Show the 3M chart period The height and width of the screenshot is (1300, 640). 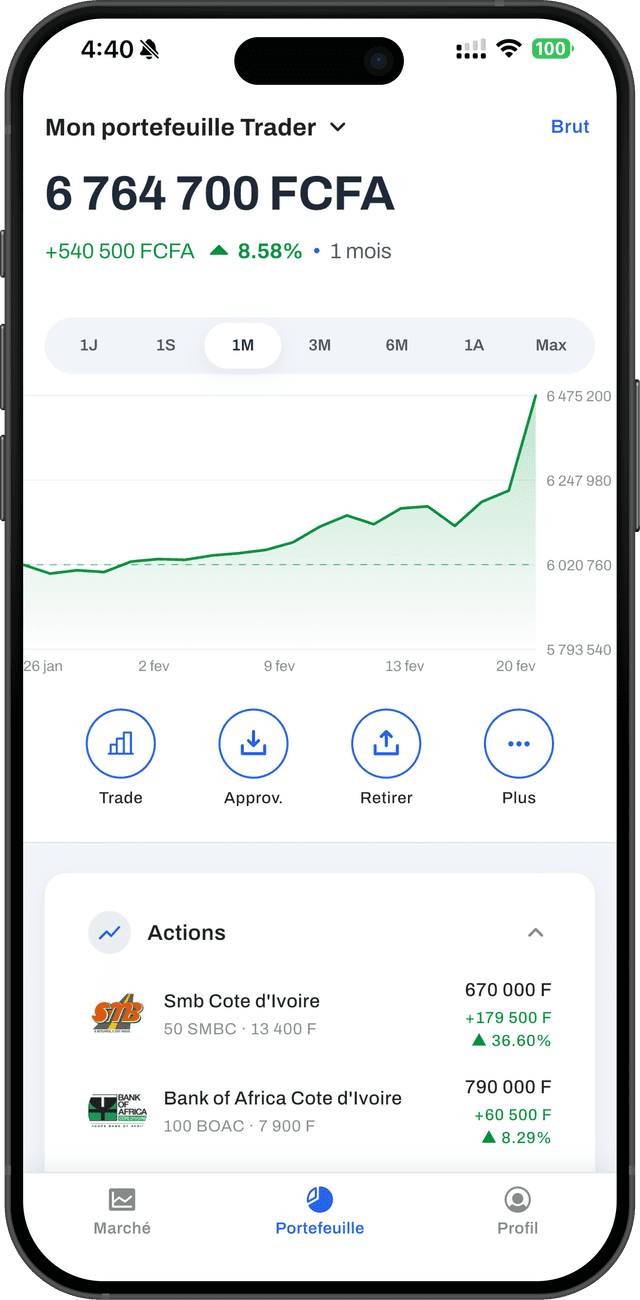[x=319, y=345]
